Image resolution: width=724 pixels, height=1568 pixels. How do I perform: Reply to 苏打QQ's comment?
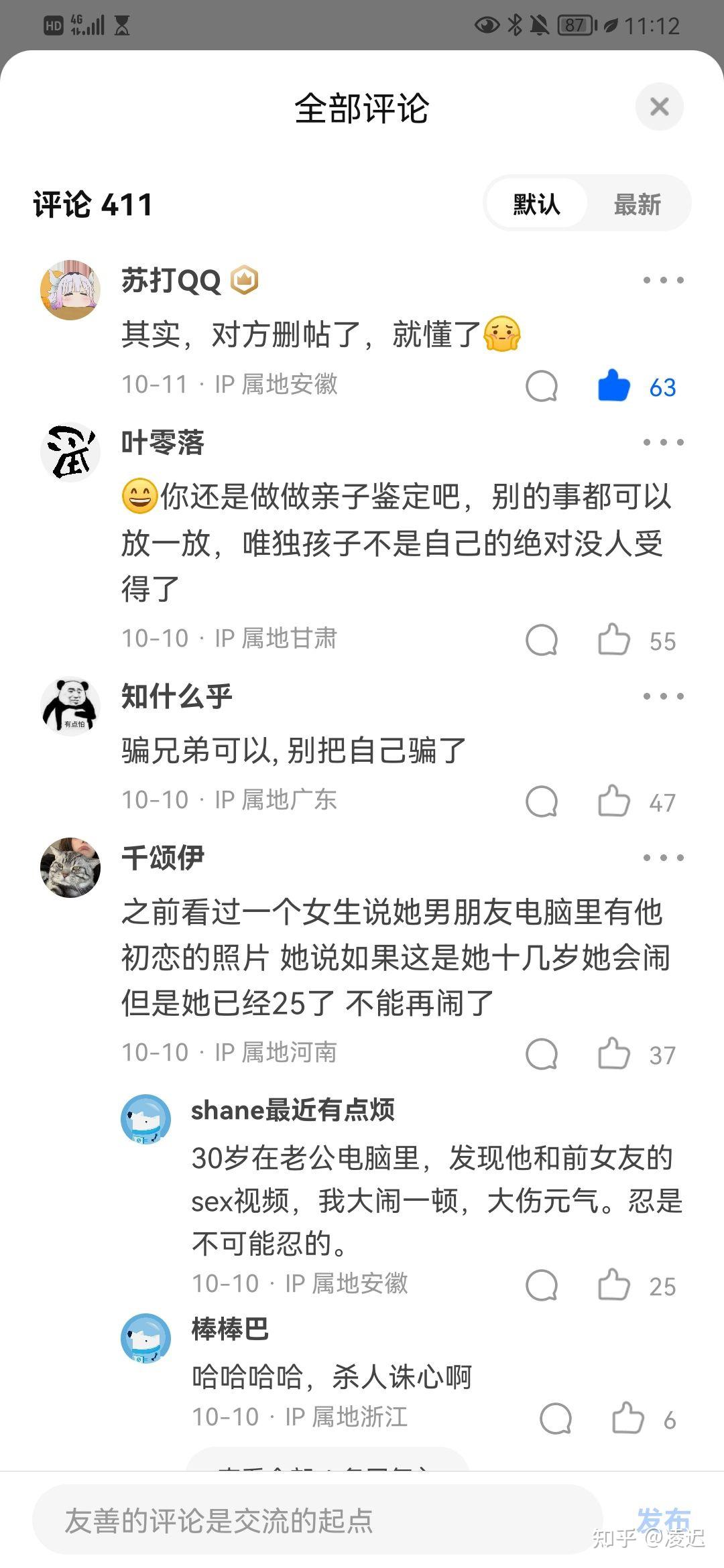click(542, 387)
